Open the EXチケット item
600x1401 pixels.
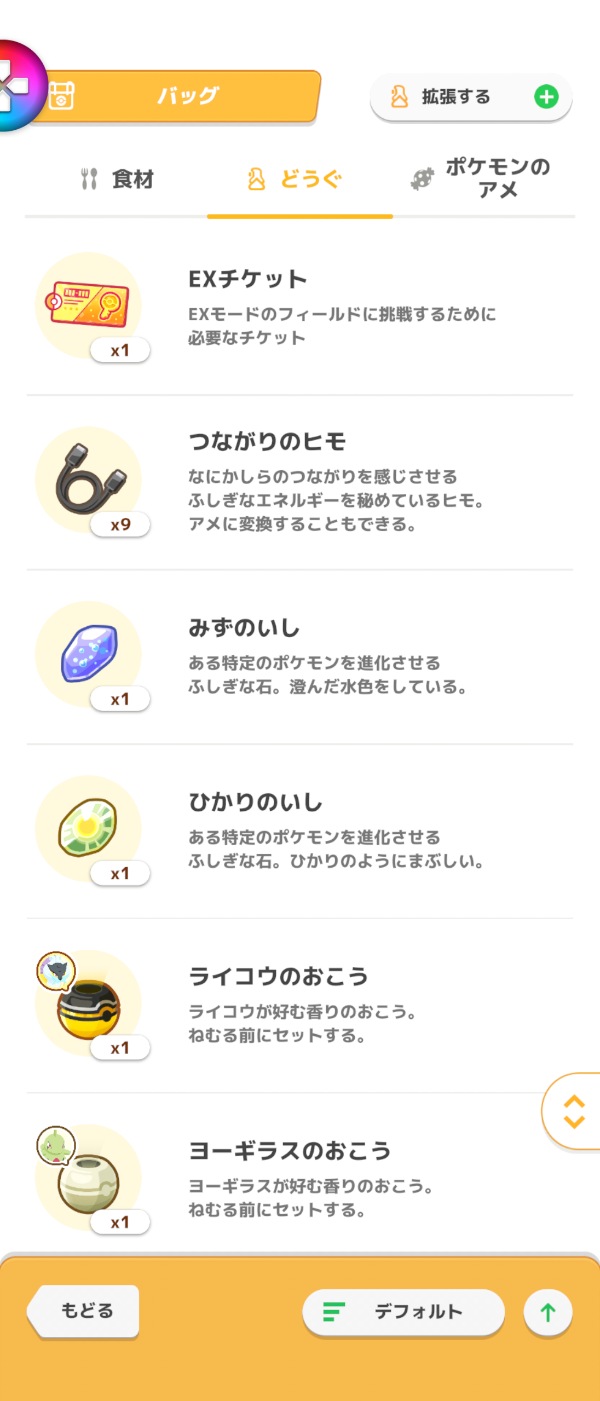coord(300,308)
